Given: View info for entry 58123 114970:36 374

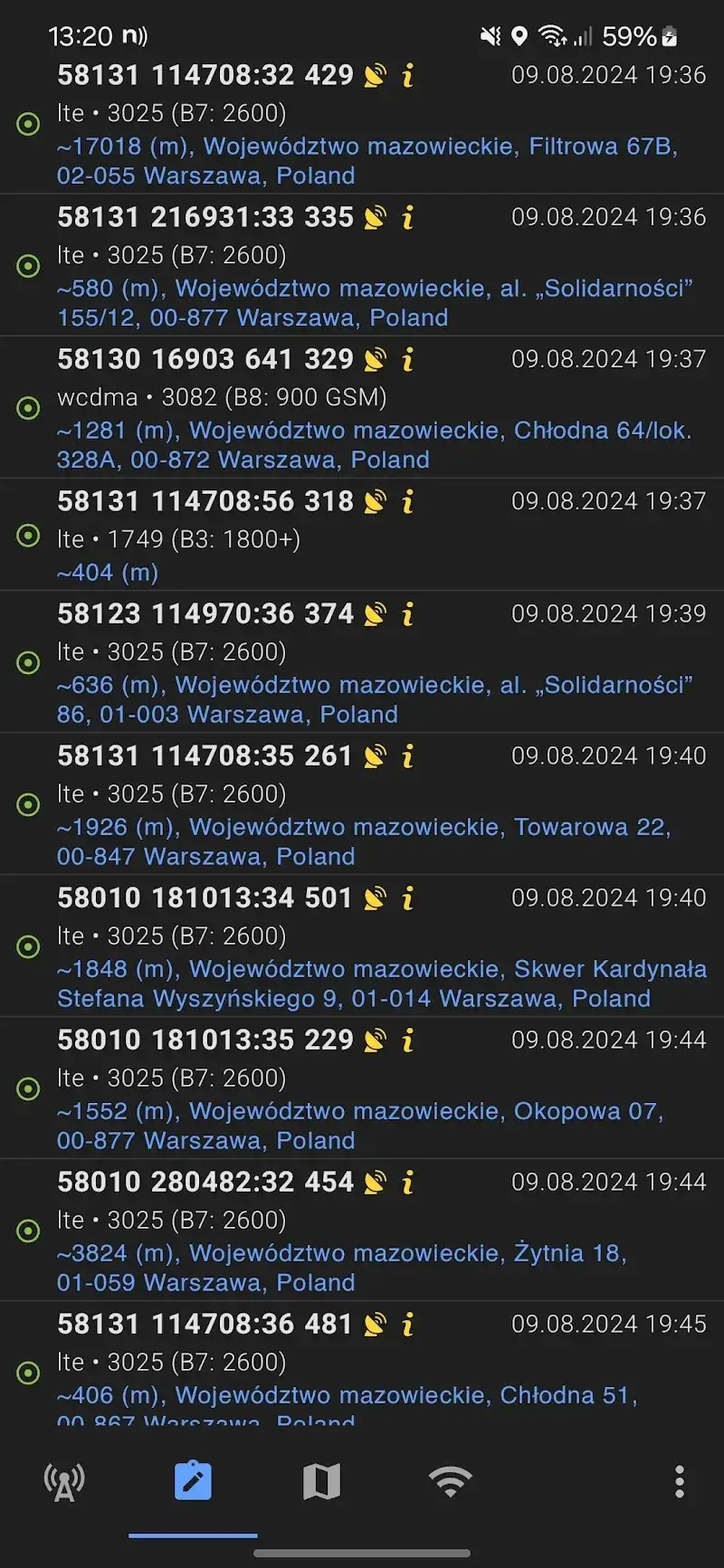Looking at the screenshot, I should (x=408, y=615).
